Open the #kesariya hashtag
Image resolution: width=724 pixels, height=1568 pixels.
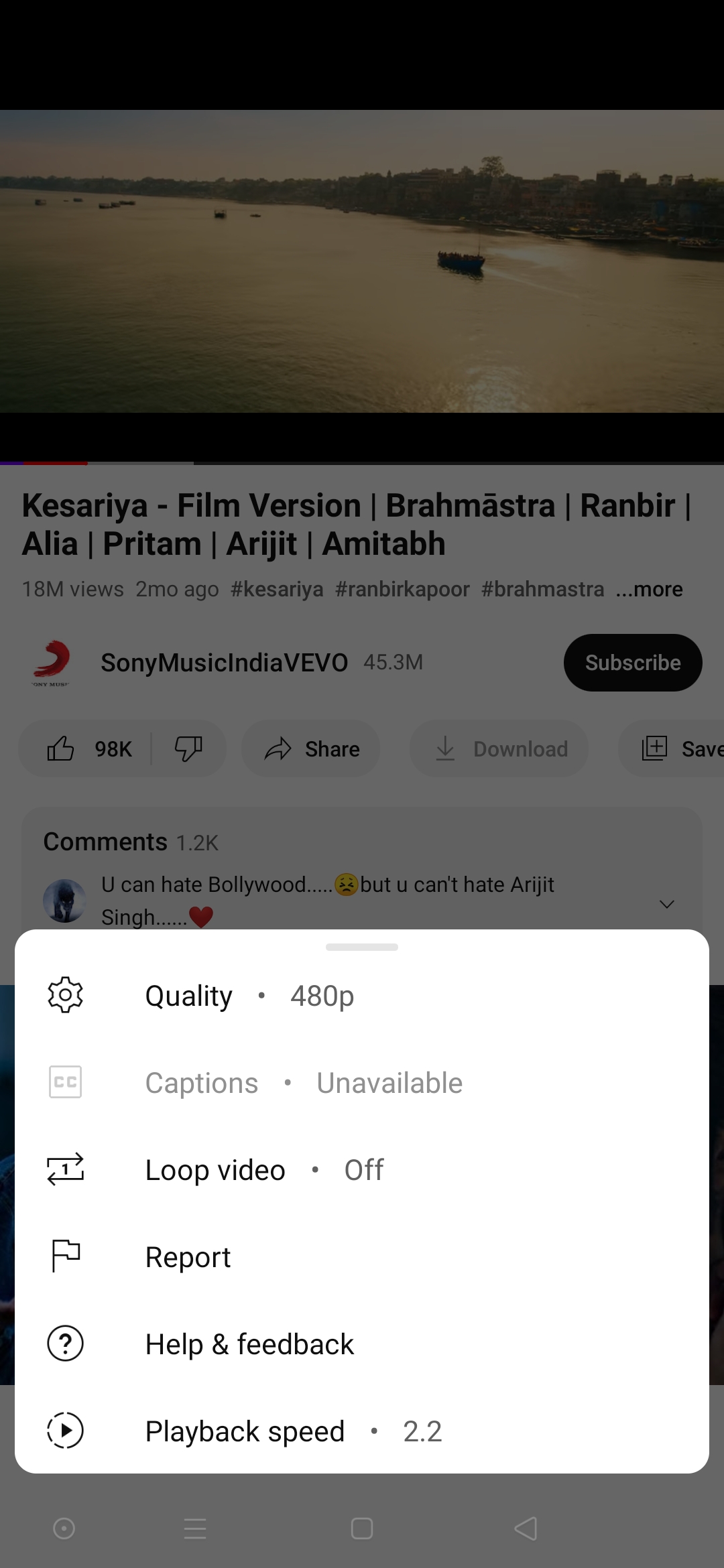(x=278, y=589)
